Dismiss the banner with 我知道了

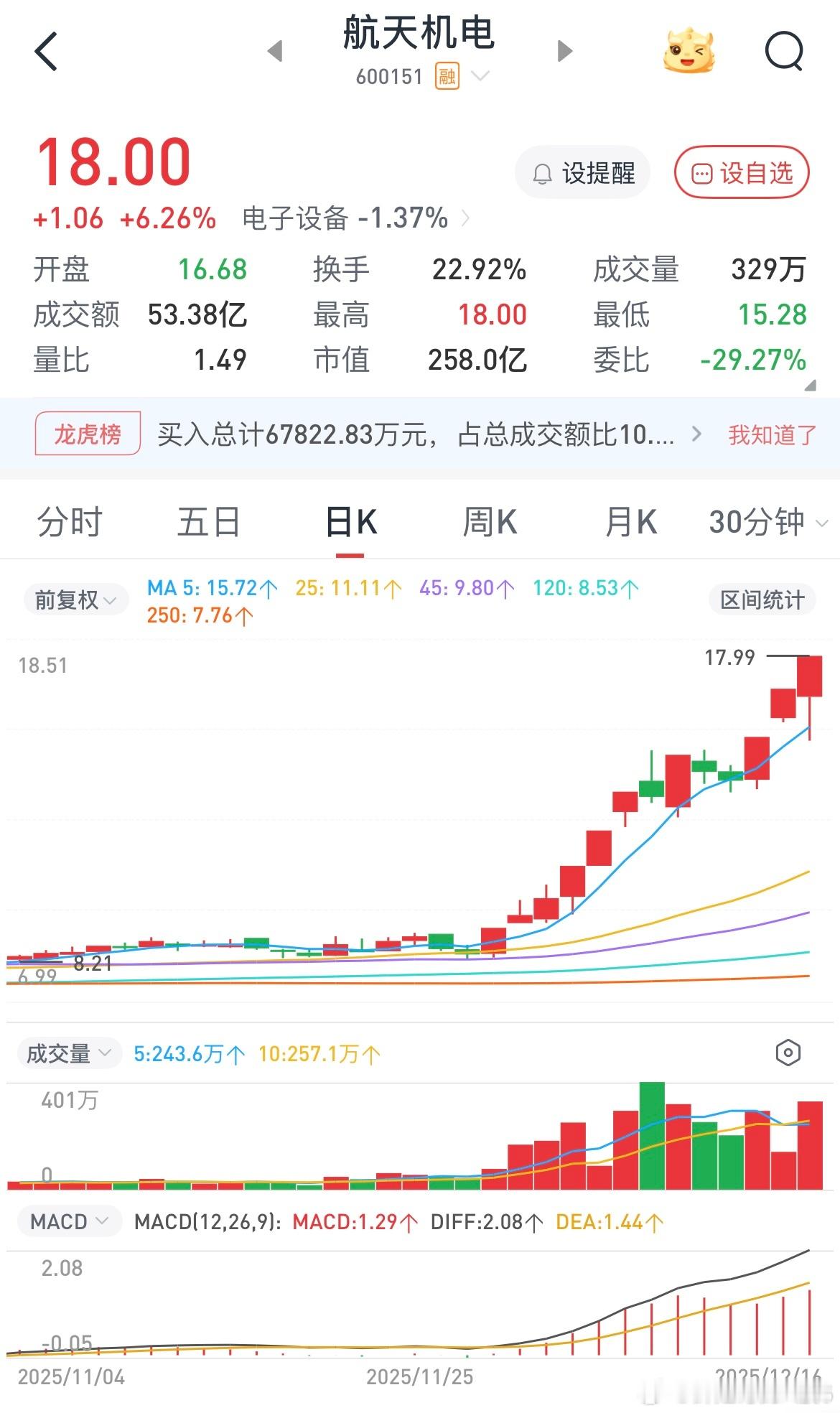pyautogui.click(x=773, y=434)
